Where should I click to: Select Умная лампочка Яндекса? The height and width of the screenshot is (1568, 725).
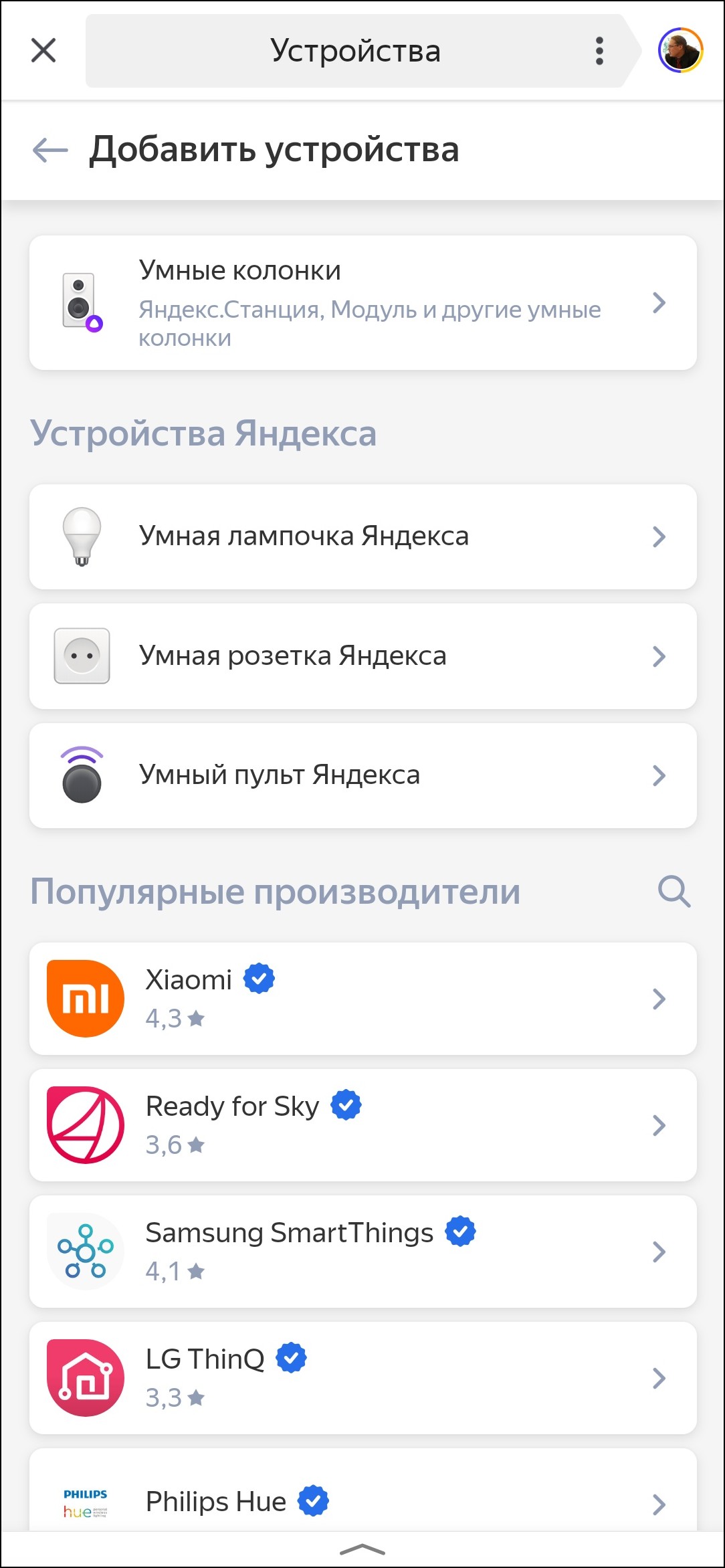coord(362,536)
